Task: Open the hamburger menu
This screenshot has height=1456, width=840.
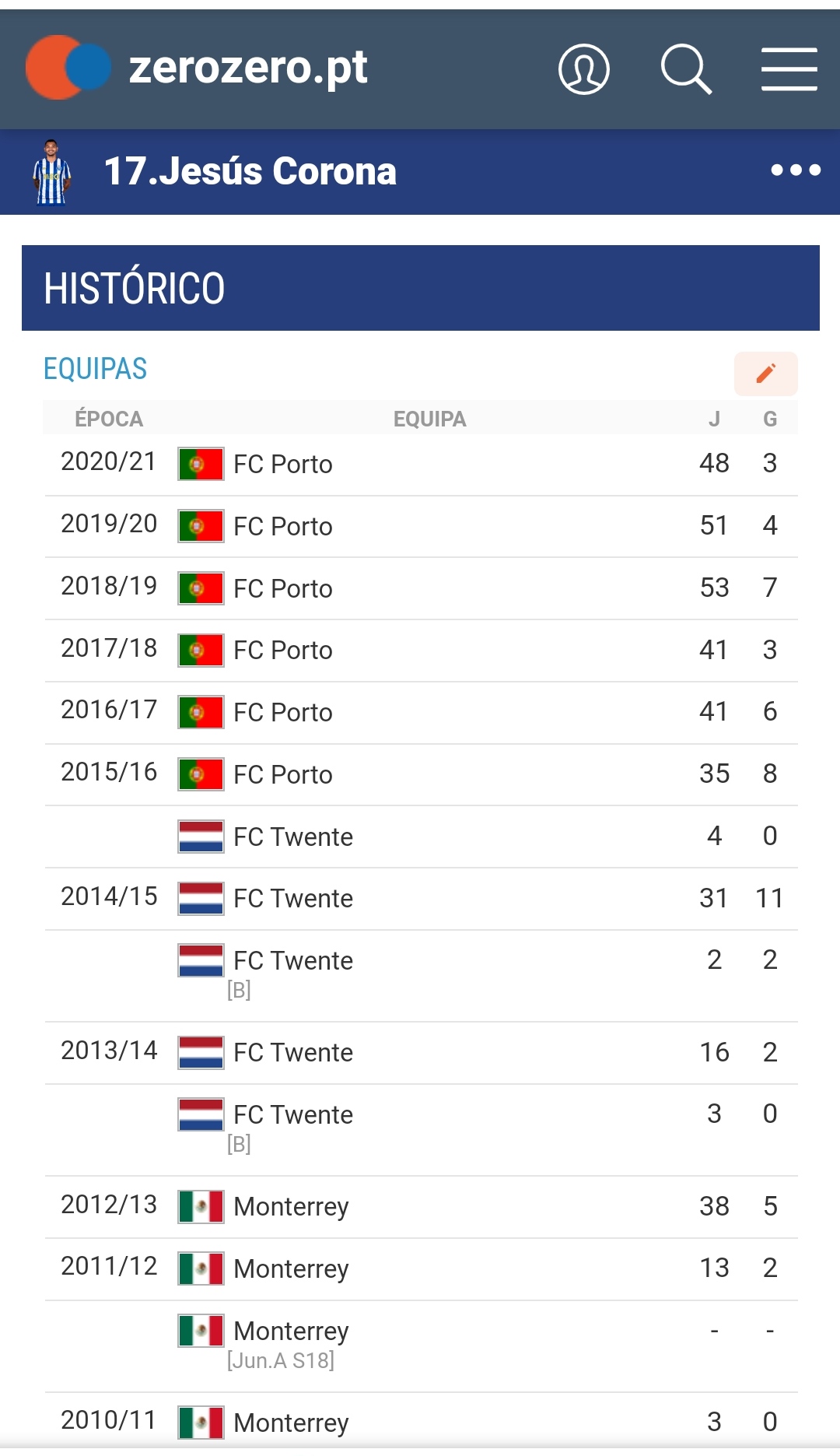Action: pos(789,69)
